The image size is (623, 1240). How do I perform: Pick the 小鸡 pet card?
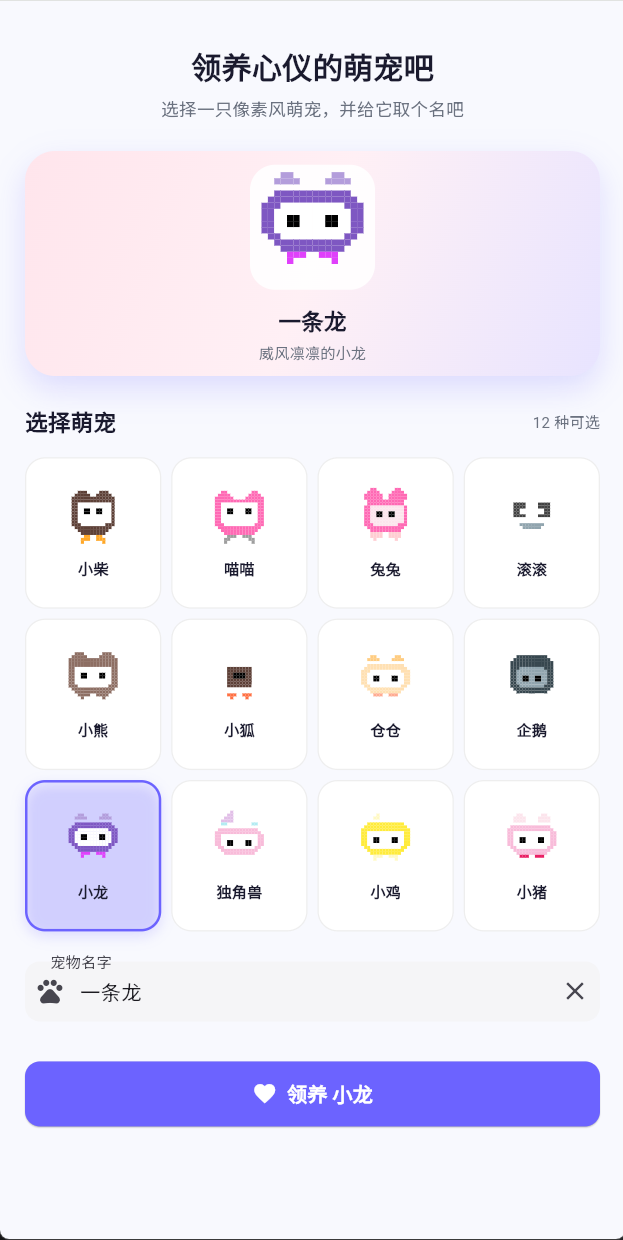point(385,855)
